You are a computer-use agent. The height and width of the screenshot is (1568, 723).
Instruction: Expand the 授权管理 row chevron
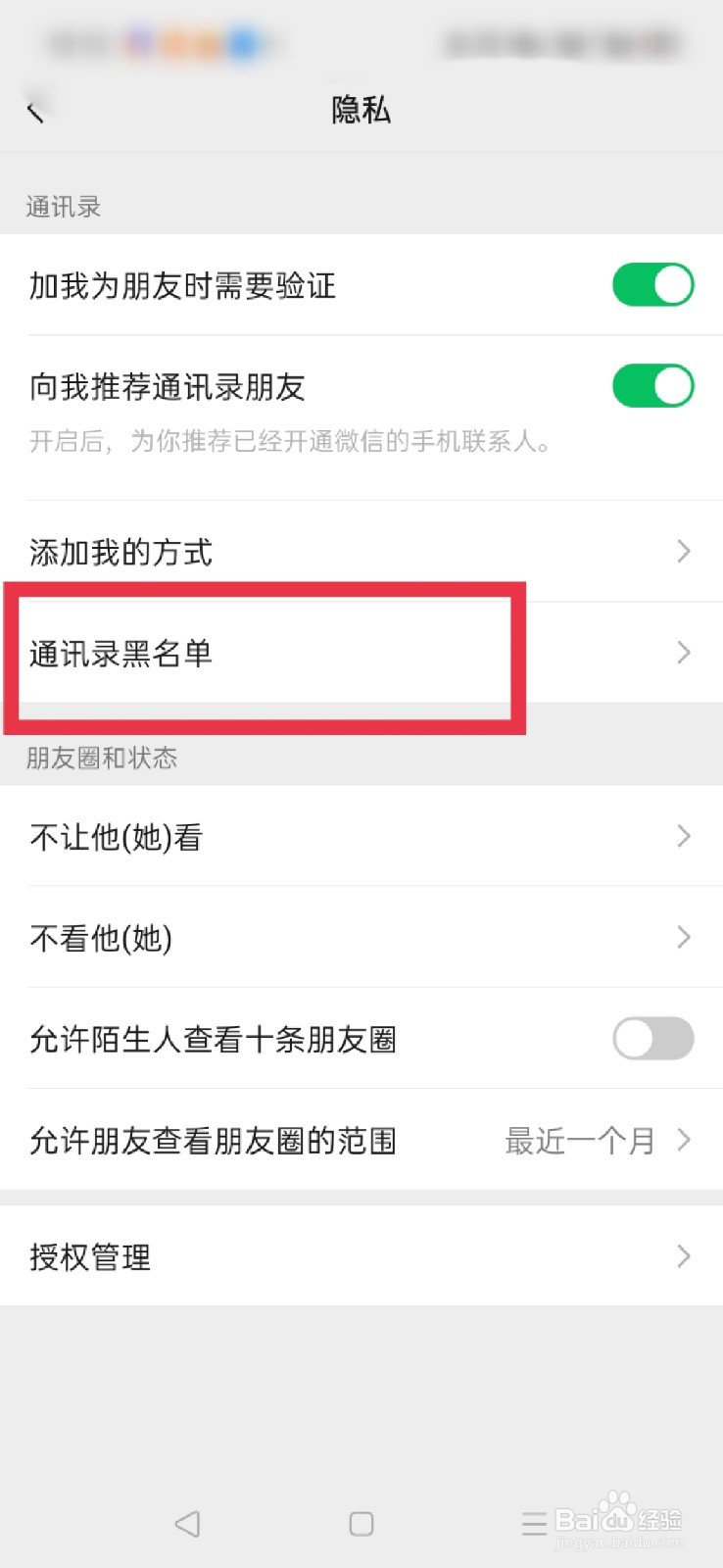tap(683, 1255)
